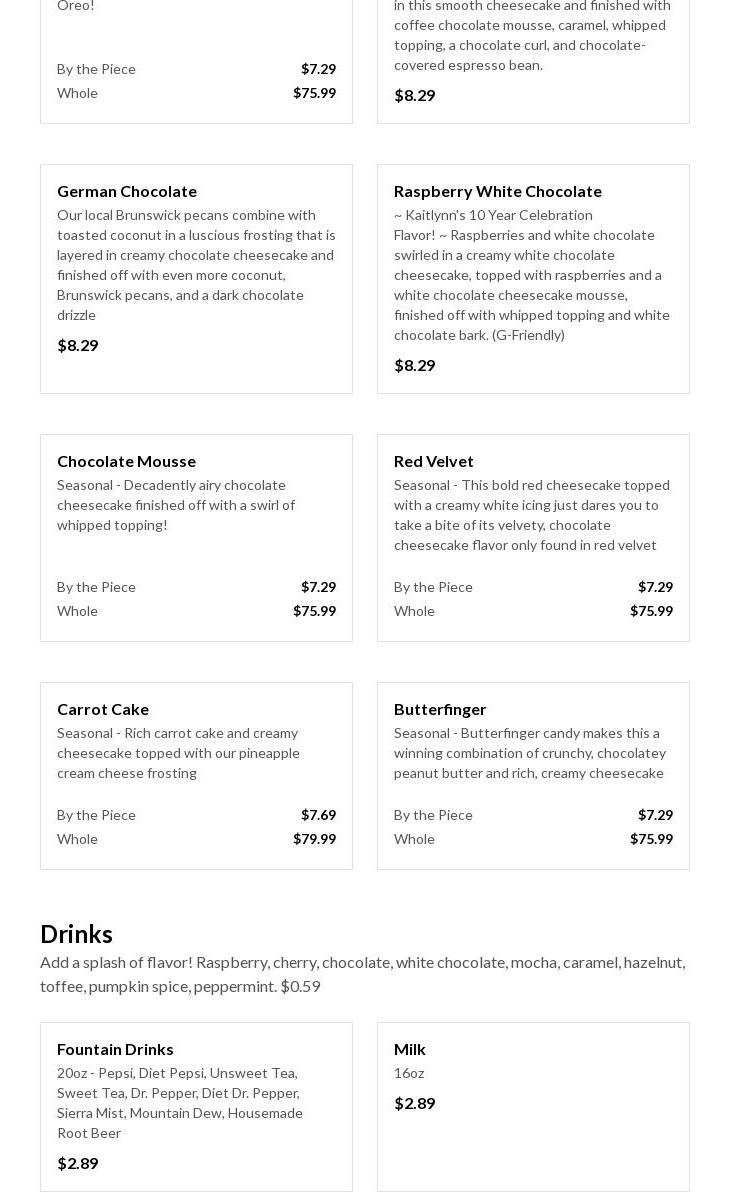Screen dimensions: 730x1196
Task: Open the German Chocolate cheesecake item
Action: click(196, 278)
